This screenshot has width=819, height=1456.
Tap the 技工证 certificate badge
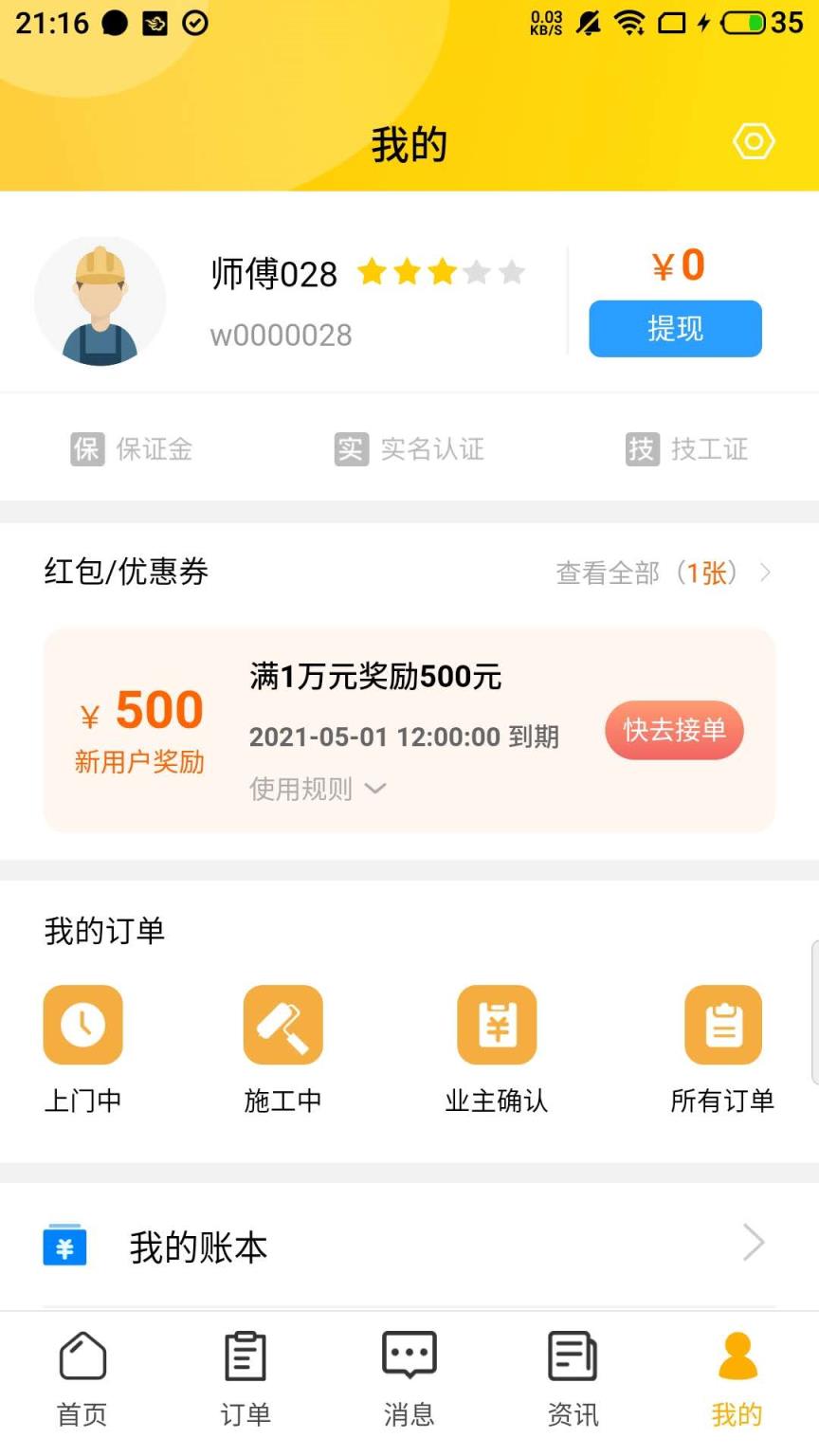coord(690,449)
